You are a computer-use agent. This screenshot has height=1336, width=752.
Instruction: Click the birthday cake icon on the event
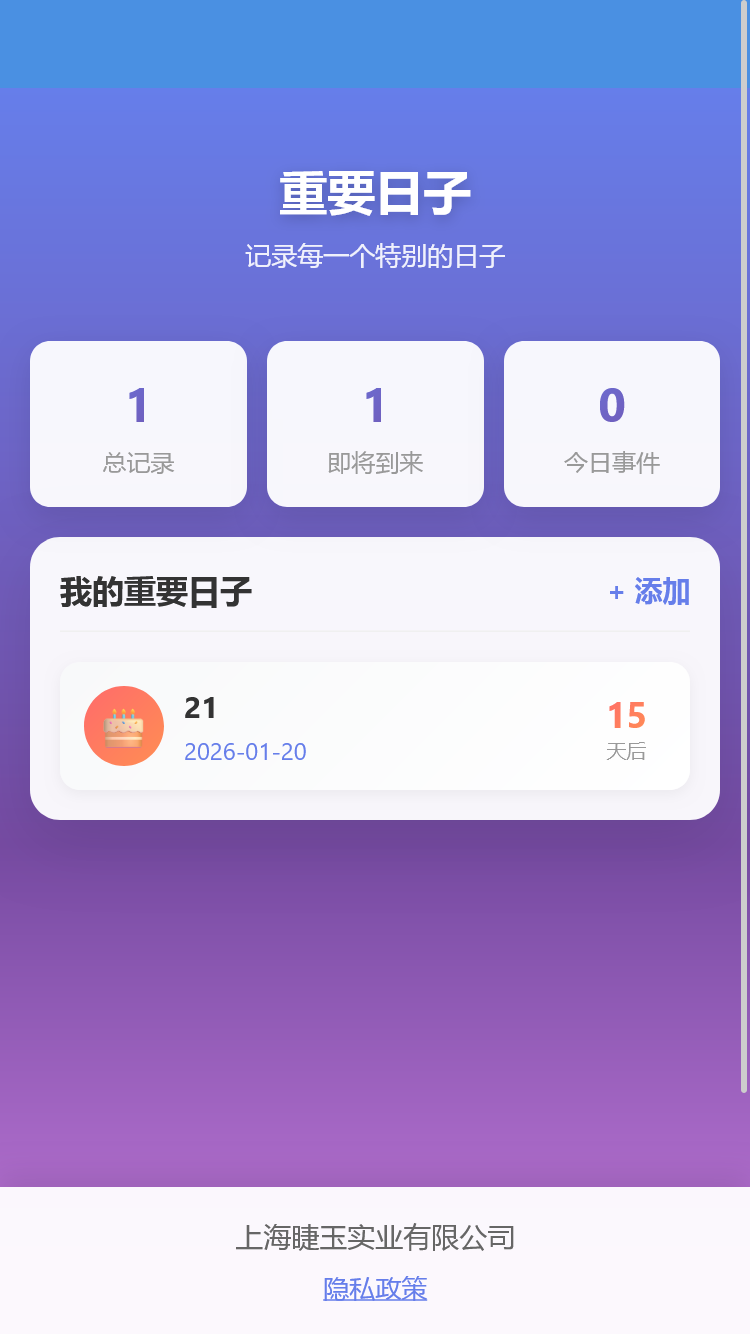coord(123,725)
